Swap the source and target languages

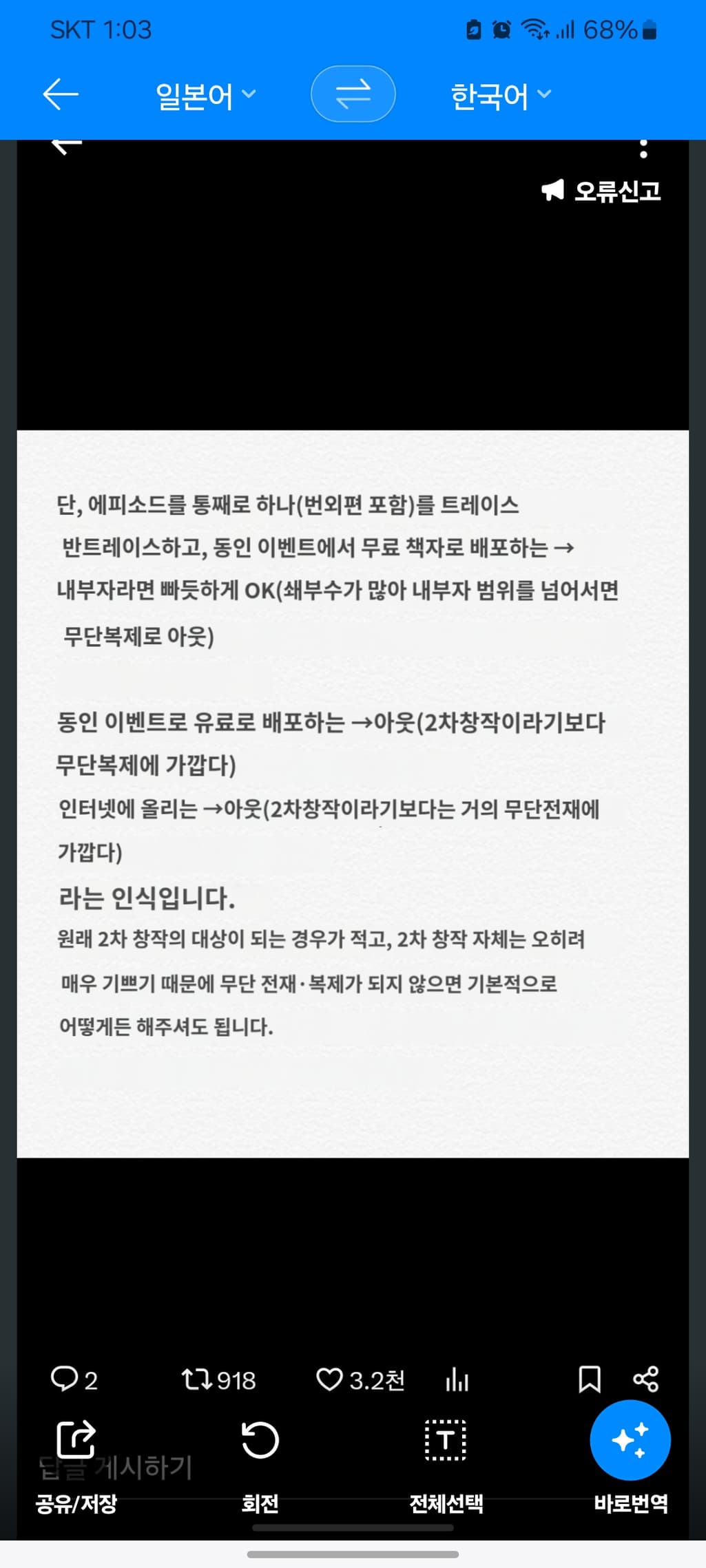[x=353, y=94]
